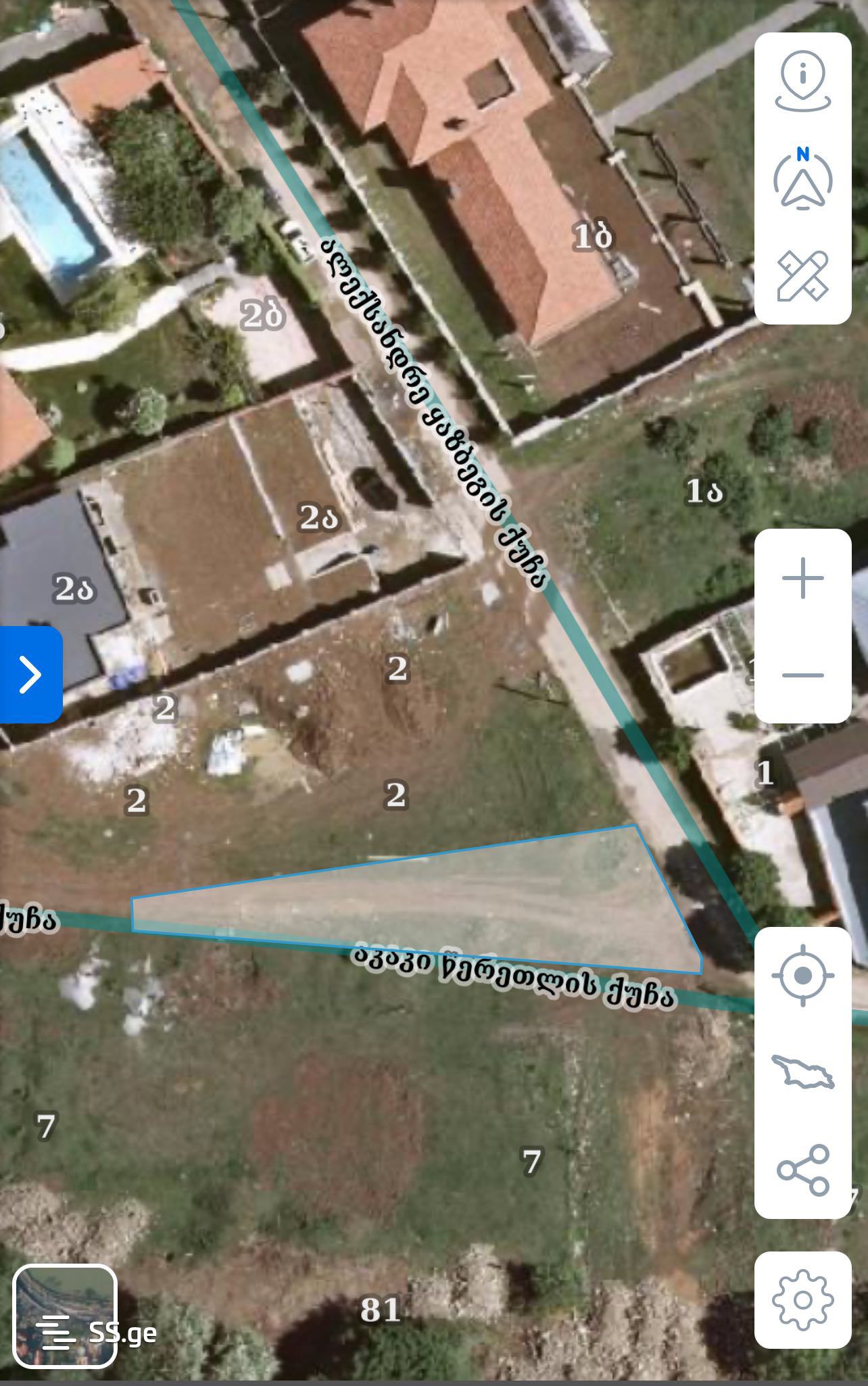The image size is (868, 1386).
Task: Zoom in with the plus button
Action: tap(802, 578)
